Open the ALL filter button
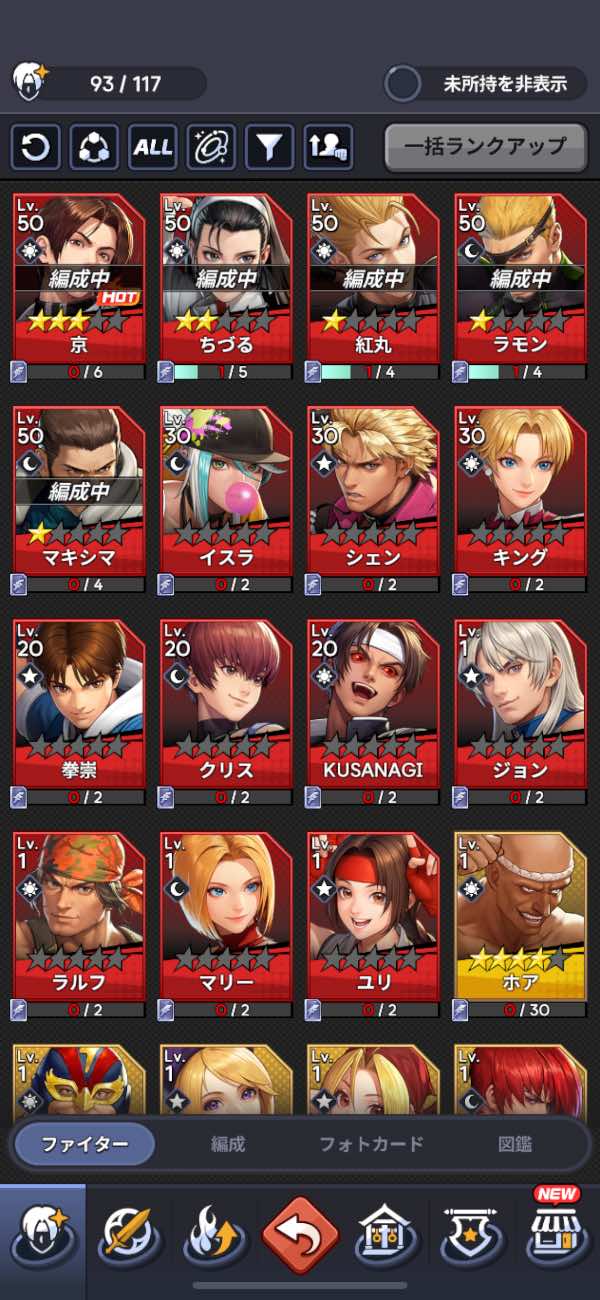 coord(152,148)
